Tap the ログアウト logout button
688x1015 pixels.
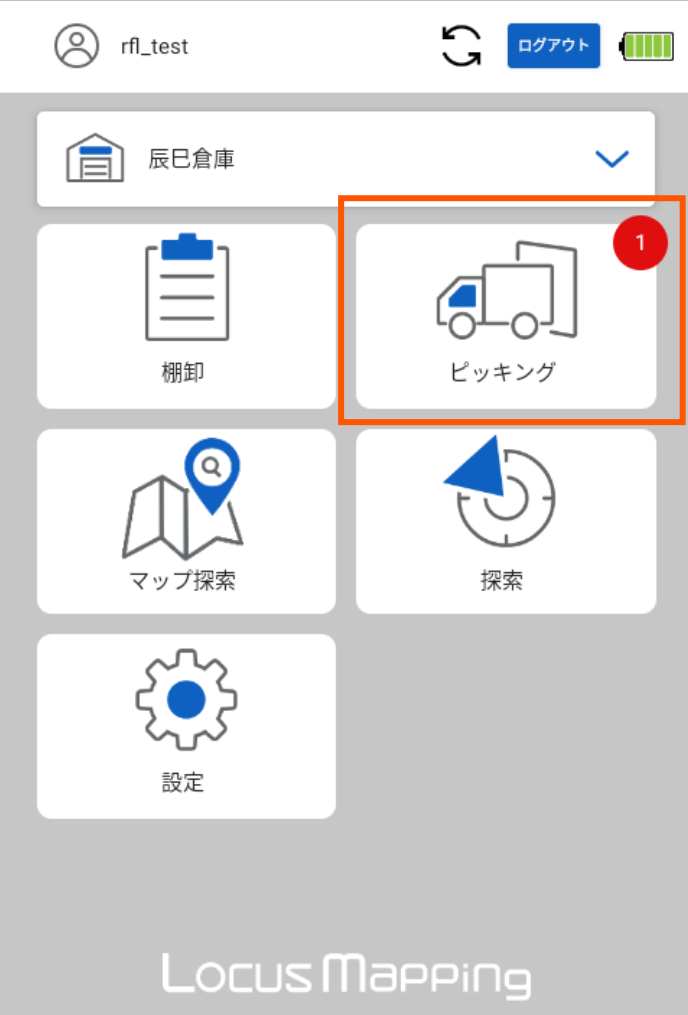click(553, 46)
